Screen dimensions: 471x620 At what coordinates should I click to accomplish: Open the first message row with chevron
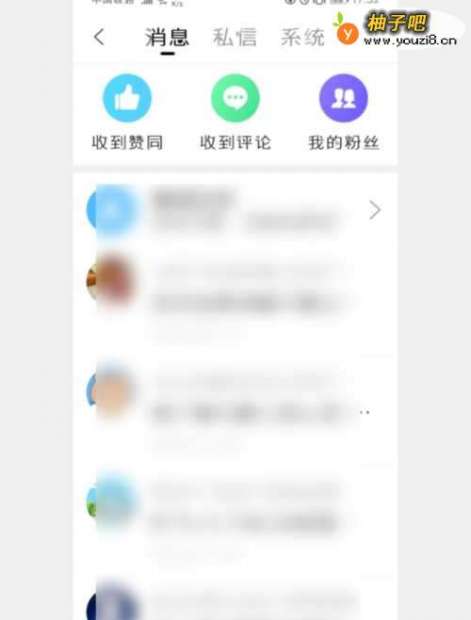pos(235,210)
